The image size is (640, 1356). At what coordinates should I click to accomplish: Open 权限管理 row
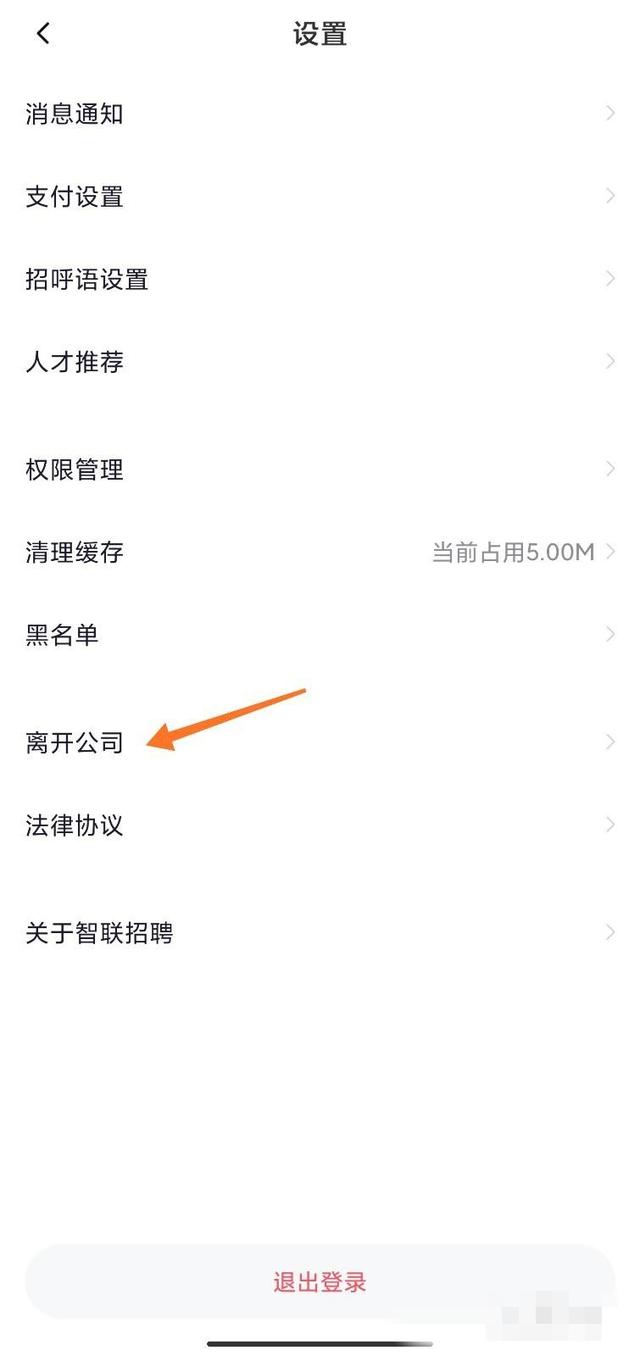[x=320, y=469]
